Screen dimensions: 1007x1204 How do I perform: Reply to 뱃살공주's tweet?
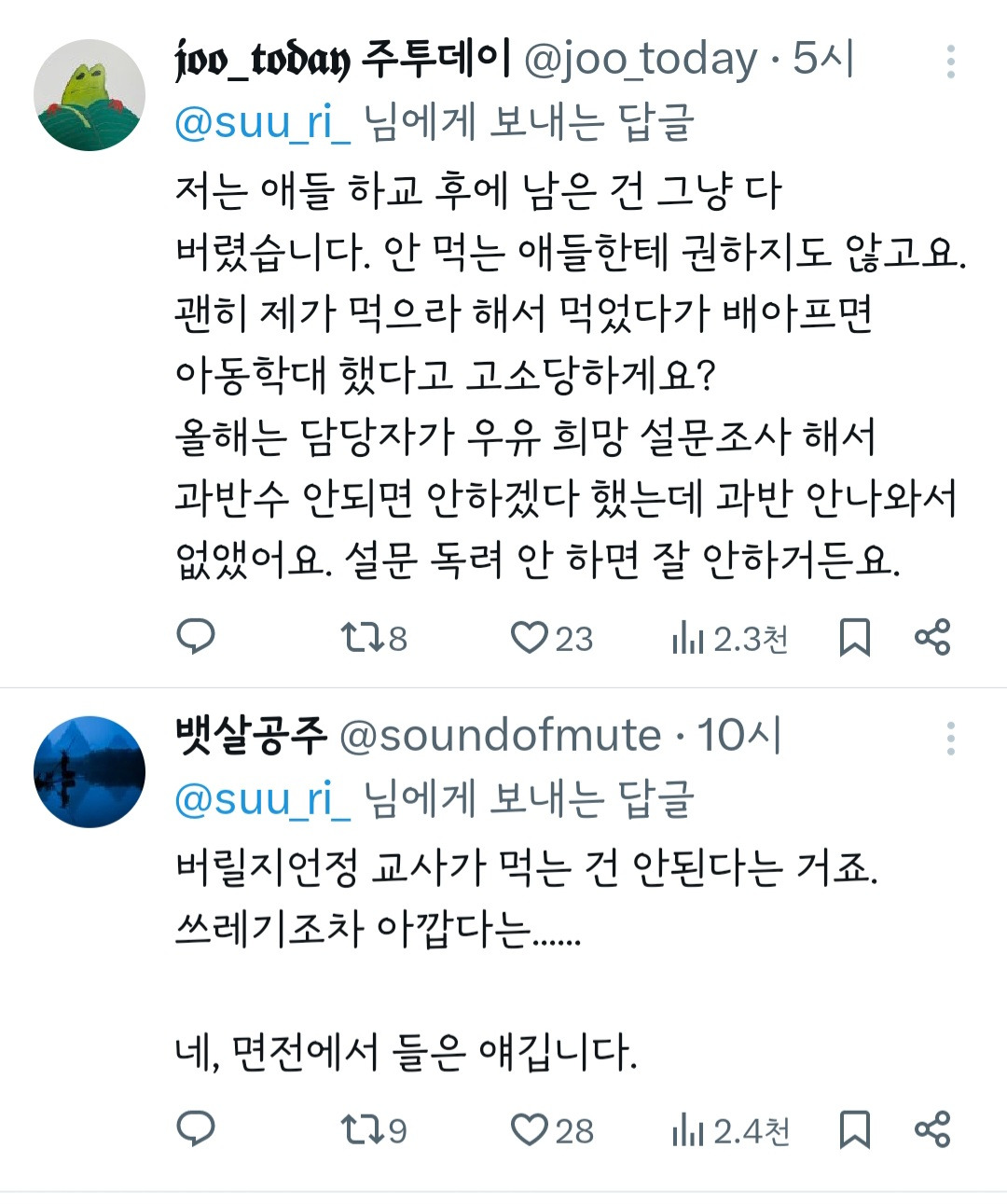[x=197, y=1129]
